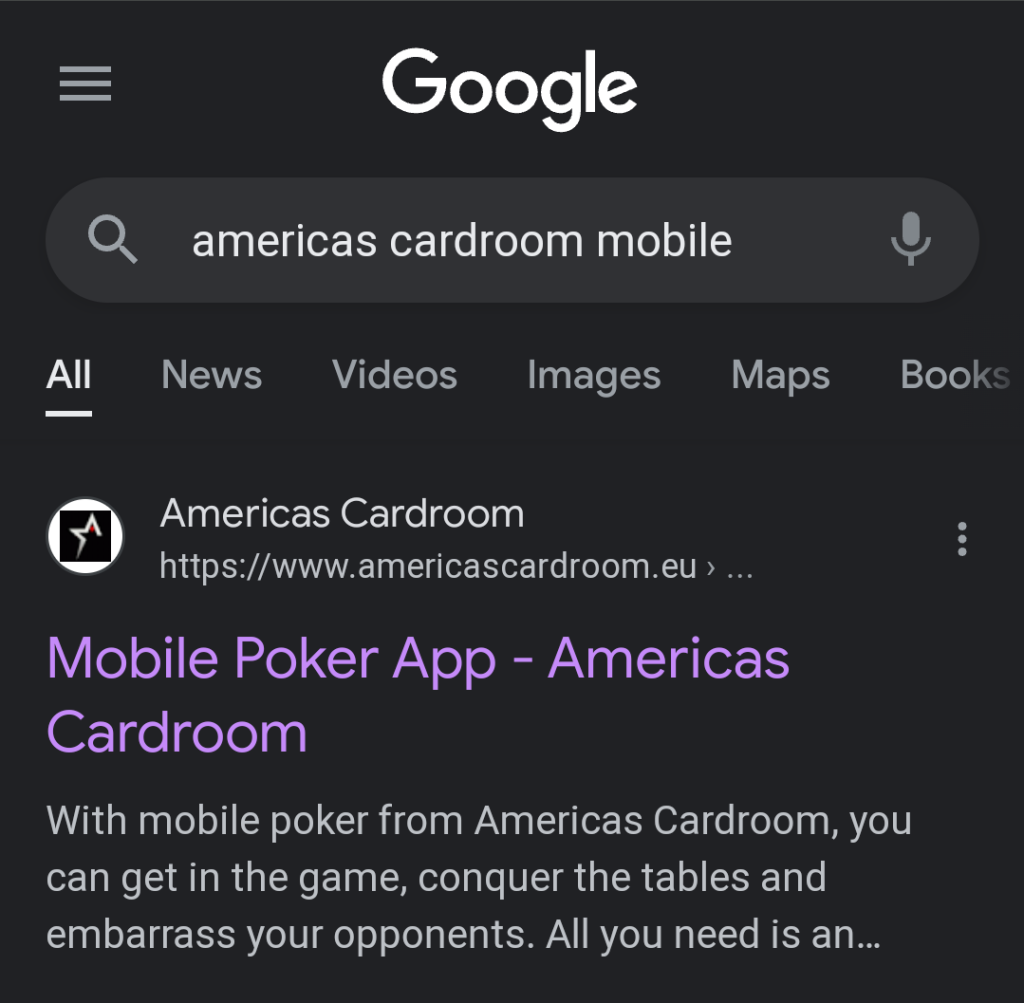Tap the voice search microphone
This screenshot has height=1003, width=1024.
point(910,240)
